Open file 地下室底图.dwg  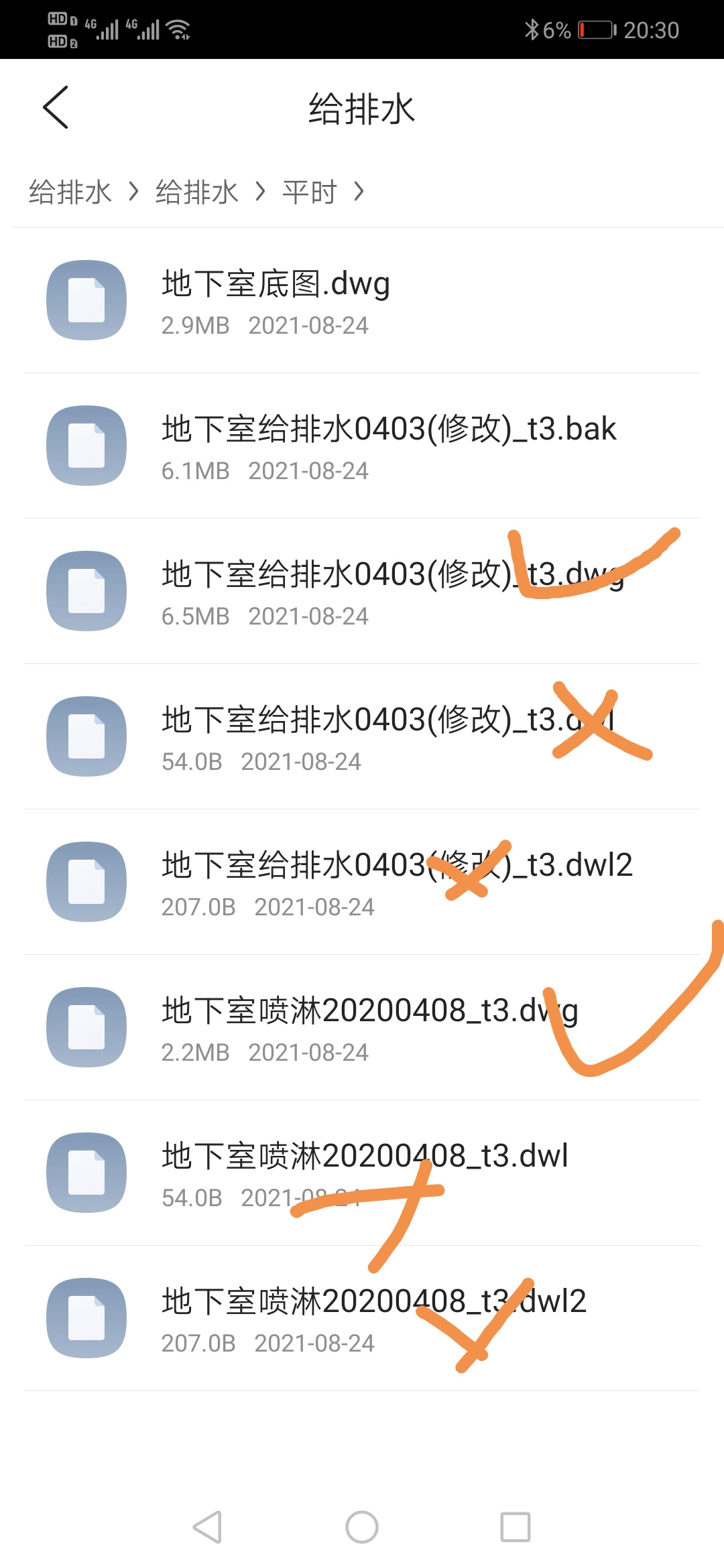tap(362, 300)
